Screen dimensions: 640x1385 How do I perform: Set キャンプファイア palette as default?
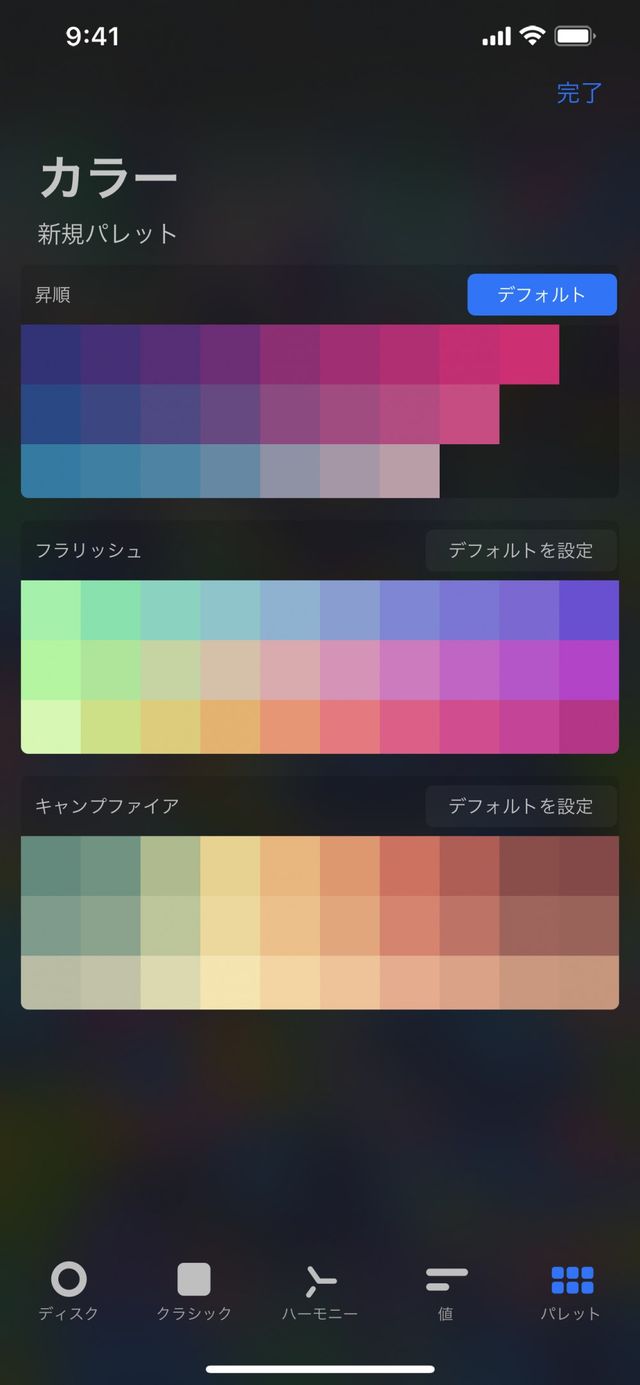coord(520,806)
